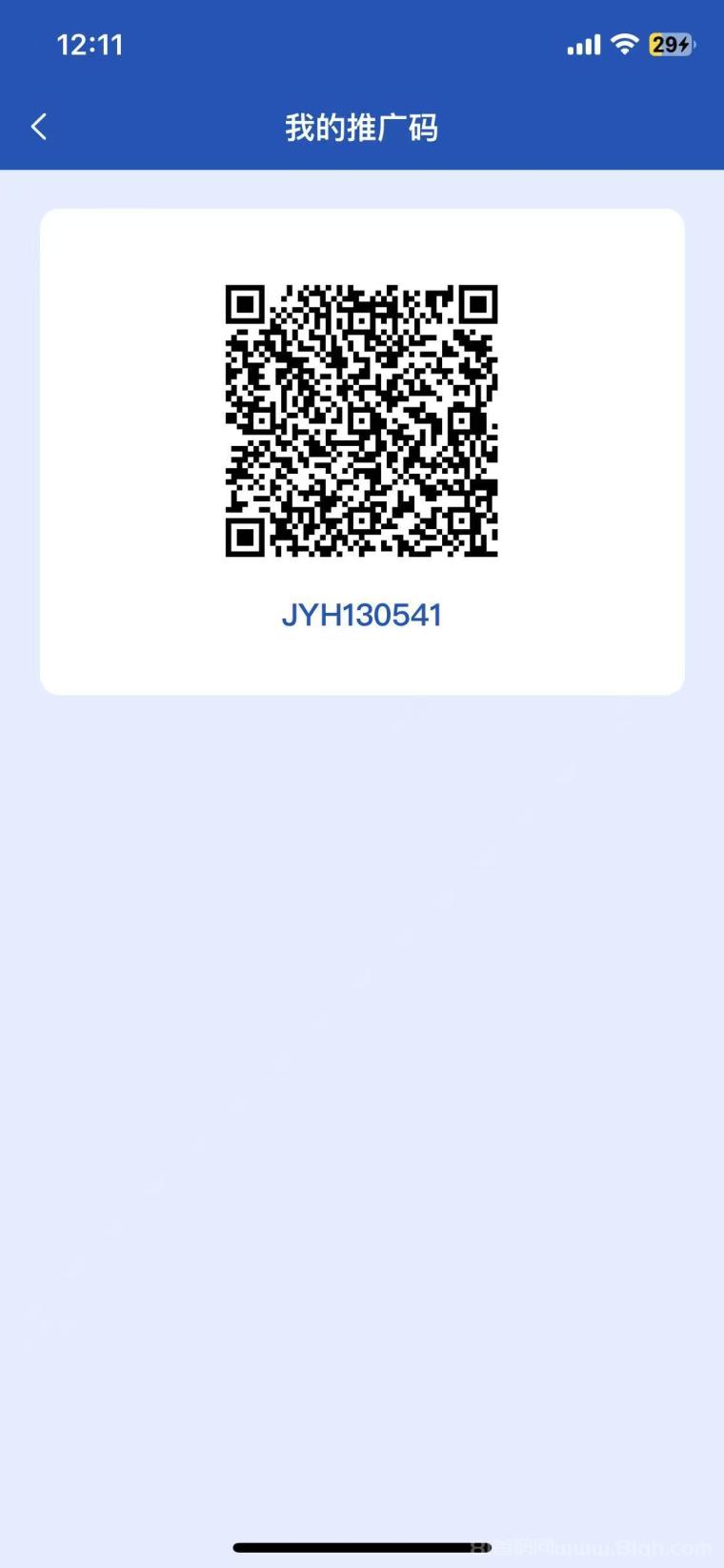Tap the time 12:11 in status bar
This screenshot has width=724, height=1568.
(x=90, y=44)
